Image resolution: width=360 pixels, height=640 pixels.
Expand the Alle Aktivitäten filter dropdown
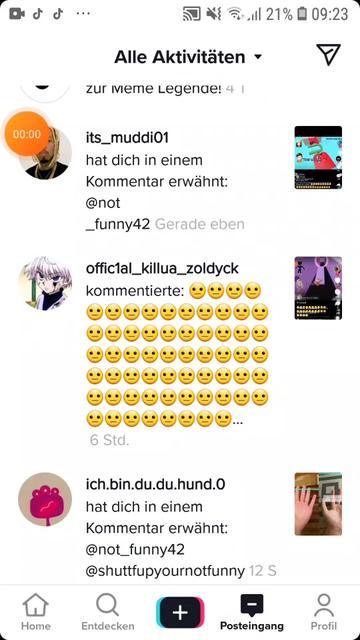click(x=188, y=57)
